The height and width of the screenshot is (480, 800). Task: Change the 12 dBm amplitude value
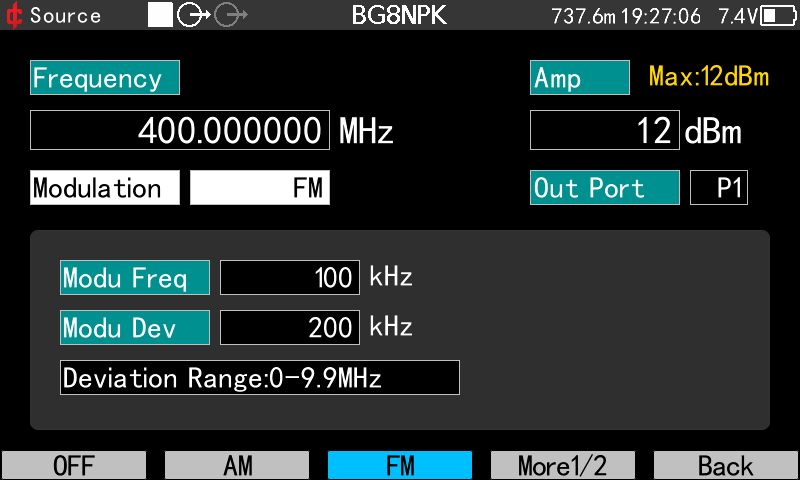coord(605,130)
